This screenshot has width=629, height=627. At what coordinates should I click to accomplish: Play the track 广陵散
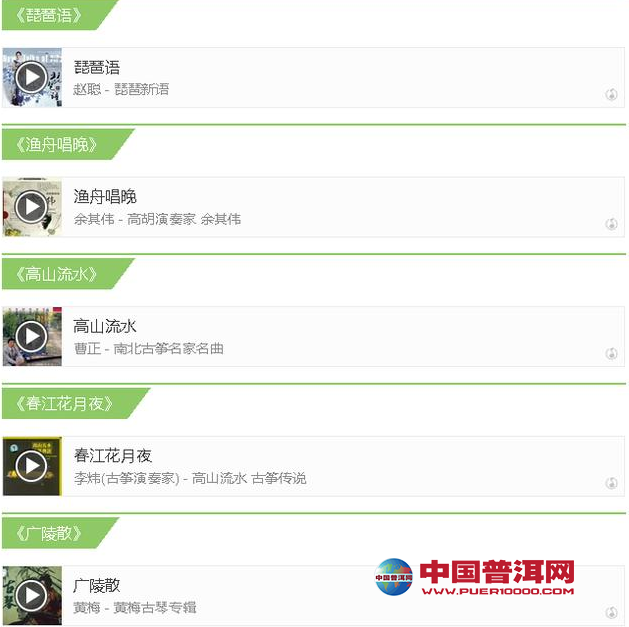32,596
